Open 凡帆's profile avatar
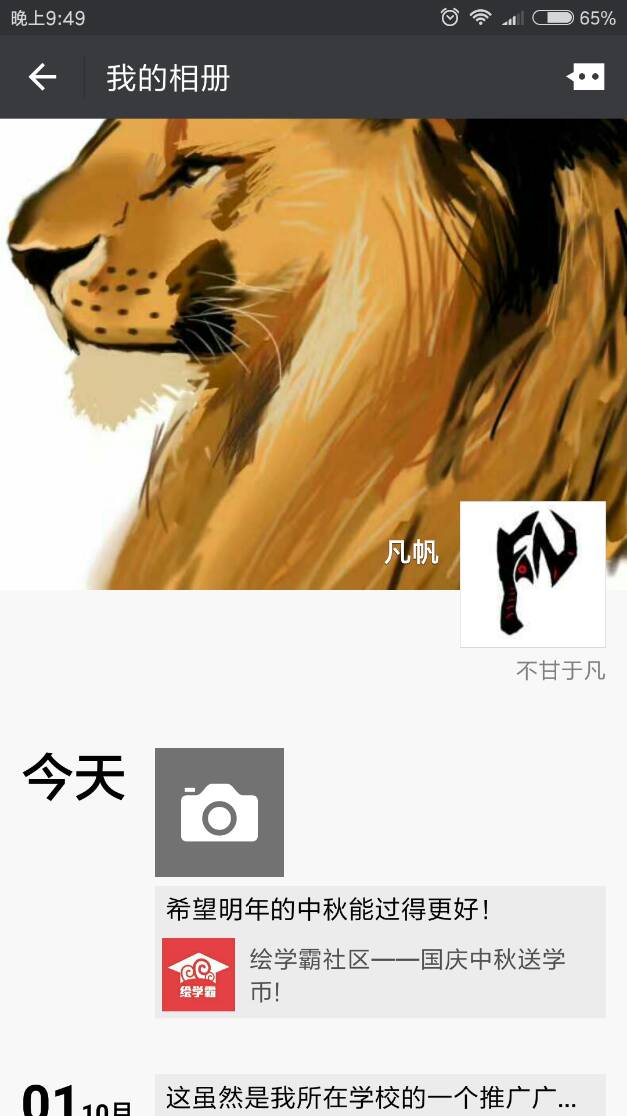The height and width of the screenshot is (1116, 627). point(532,574)
